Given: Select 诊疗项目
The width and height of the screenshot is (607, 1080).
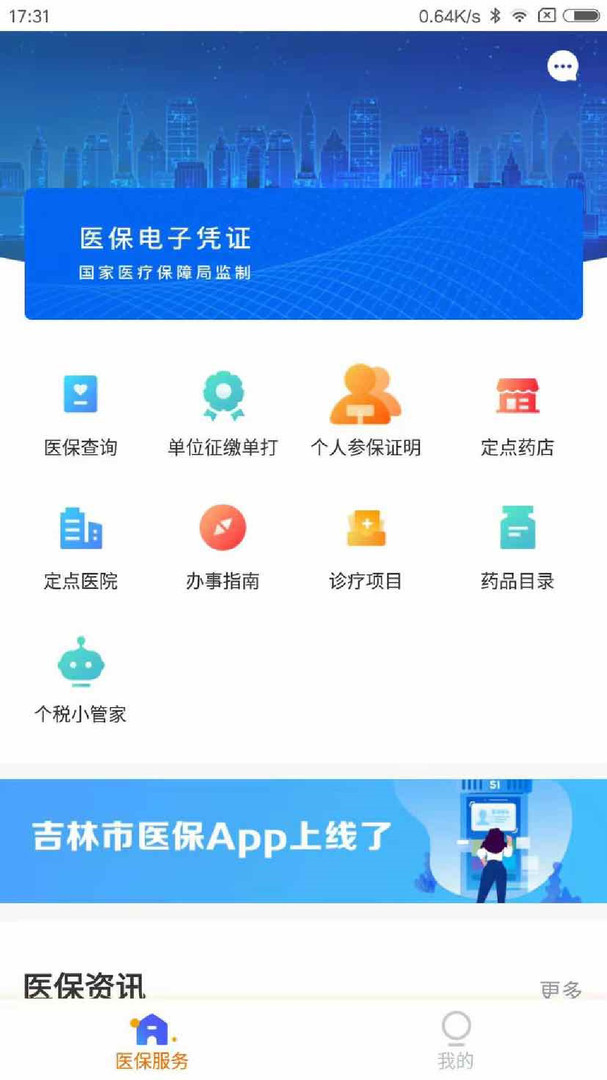Looking at the screenshot, I should [x=365, y=548].
